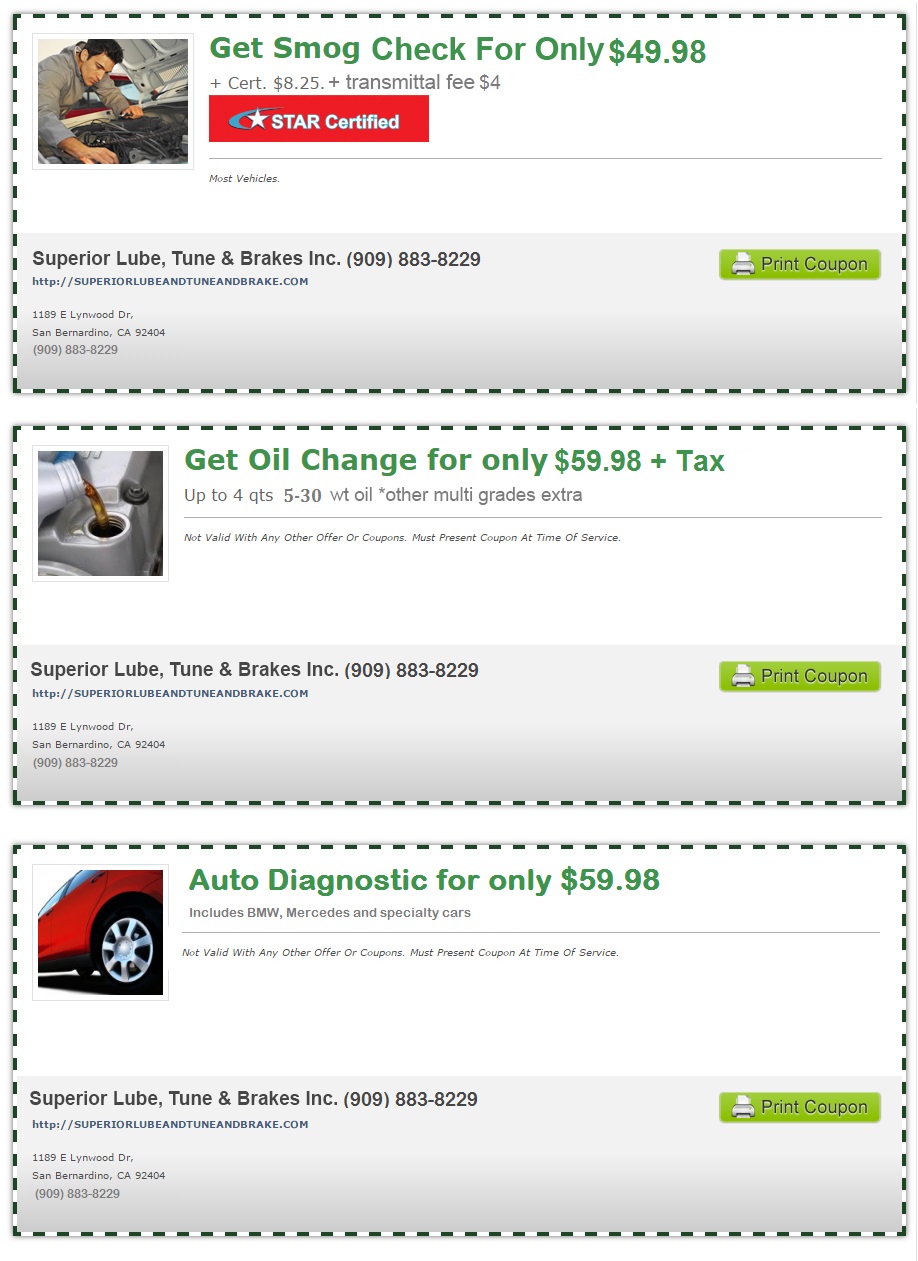Open website link under Oil Change coupon
Viewport: 918px width, 1261px height.
click(170, 694)
